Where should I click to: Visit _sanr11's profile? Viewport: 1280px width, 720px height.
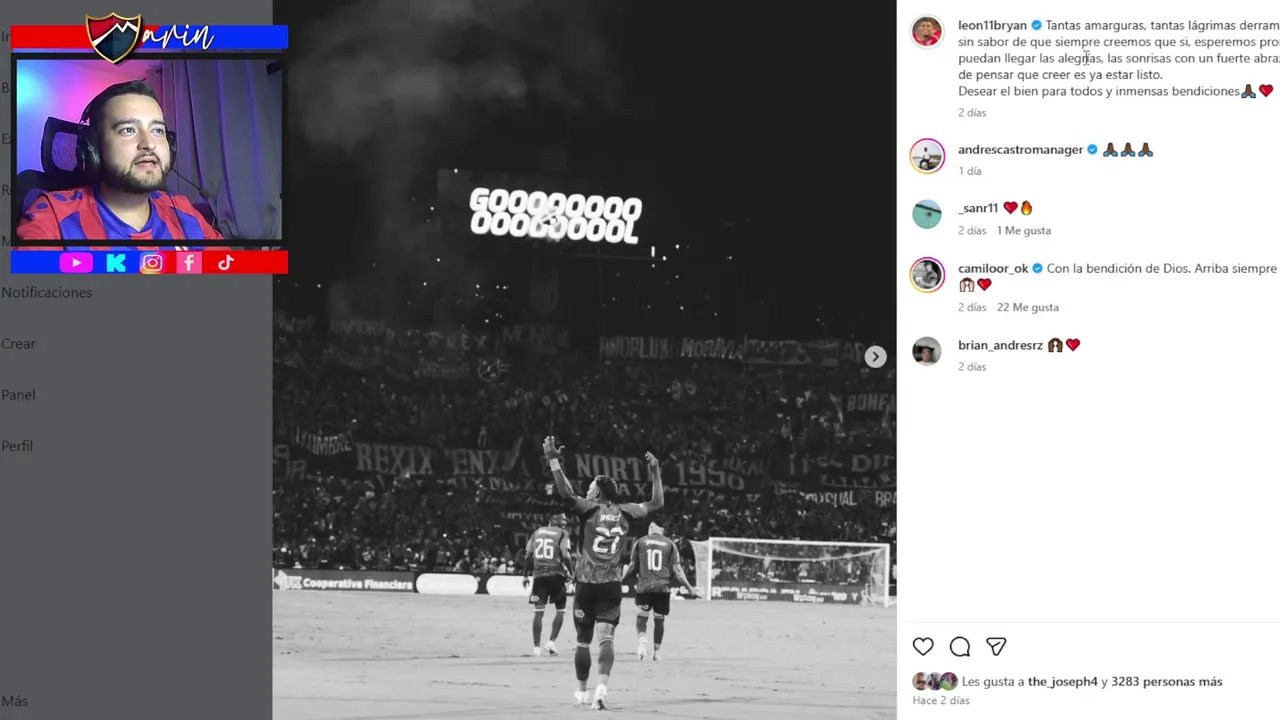coord(978,208)
